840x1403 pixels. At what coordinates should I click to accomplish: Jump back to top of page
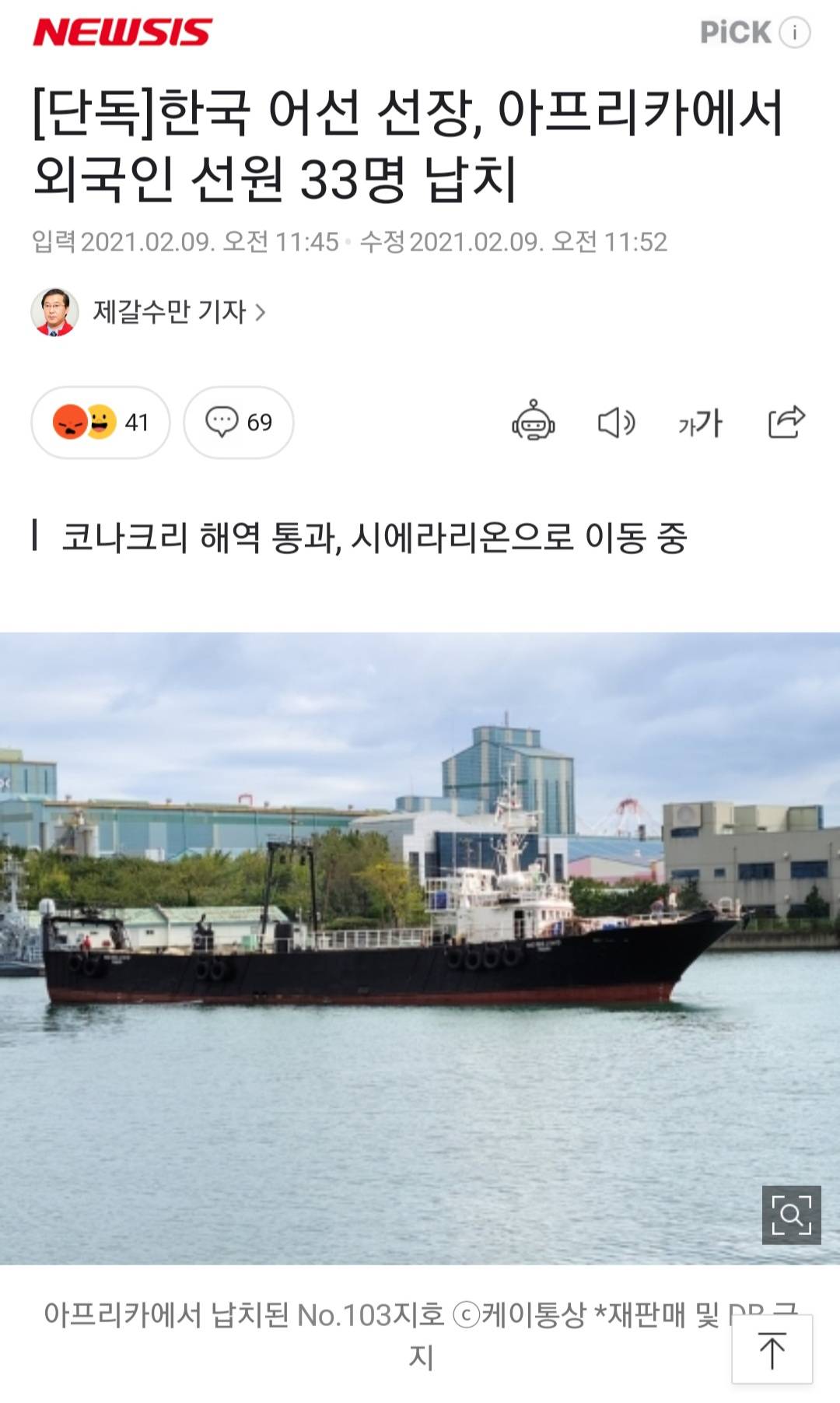[x=772, y=1350]
